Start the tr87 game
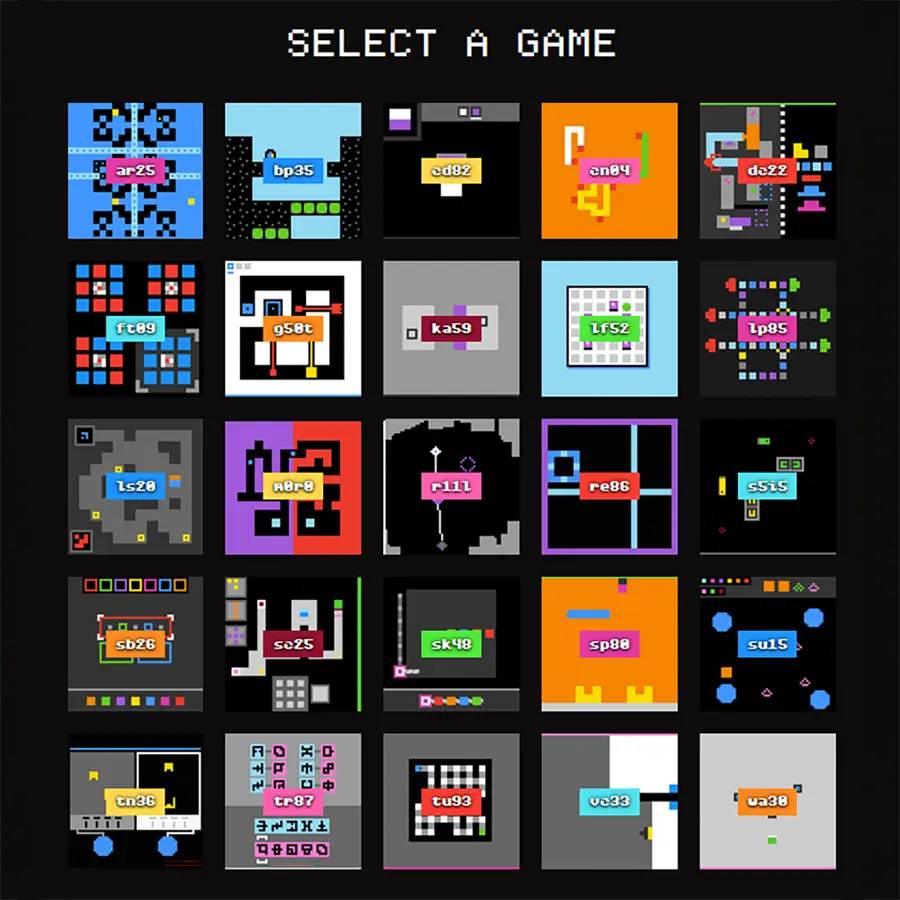Viewport: 900px width, 900px height. pyautogui.click(x=293, y=801)
